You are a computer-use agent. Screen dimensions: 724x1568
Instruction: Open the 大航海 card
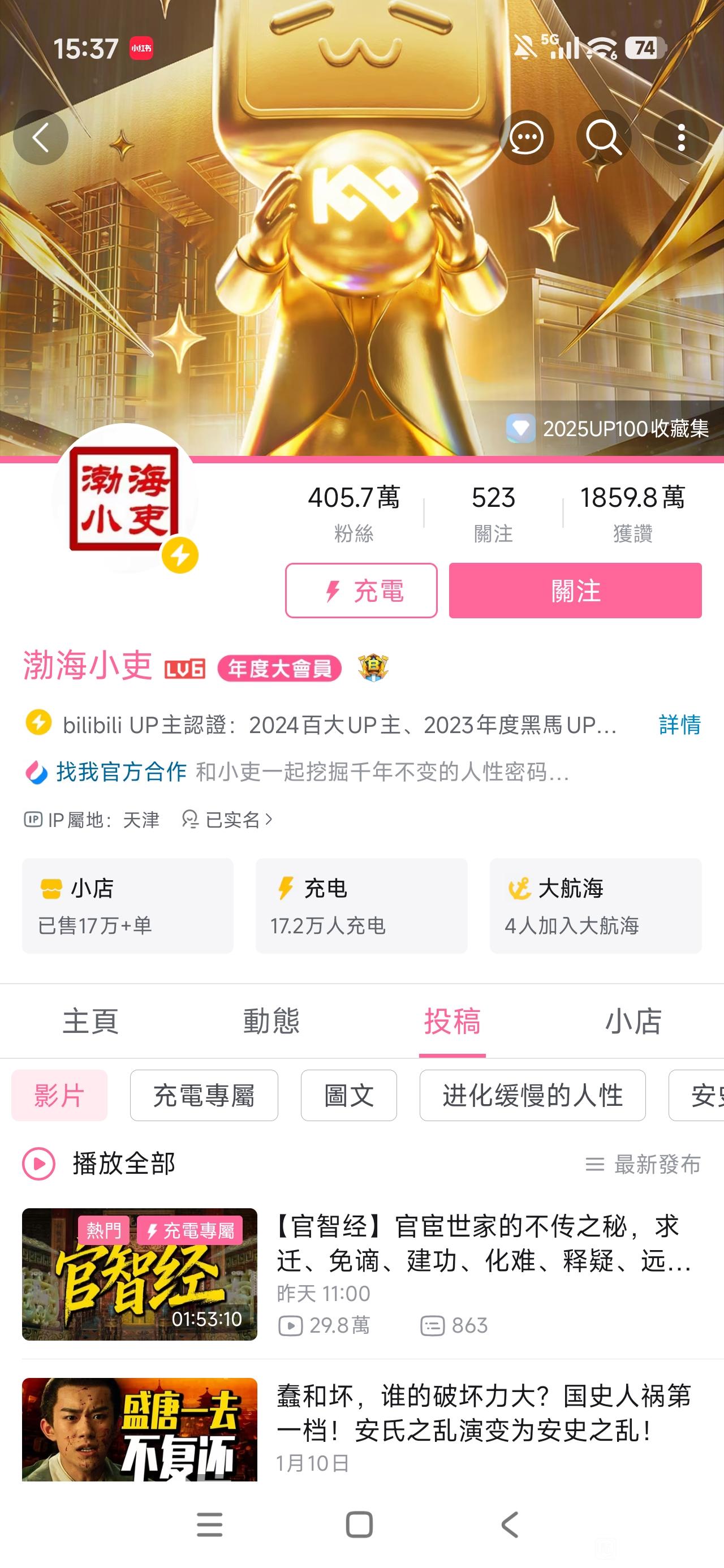(595, 906)
